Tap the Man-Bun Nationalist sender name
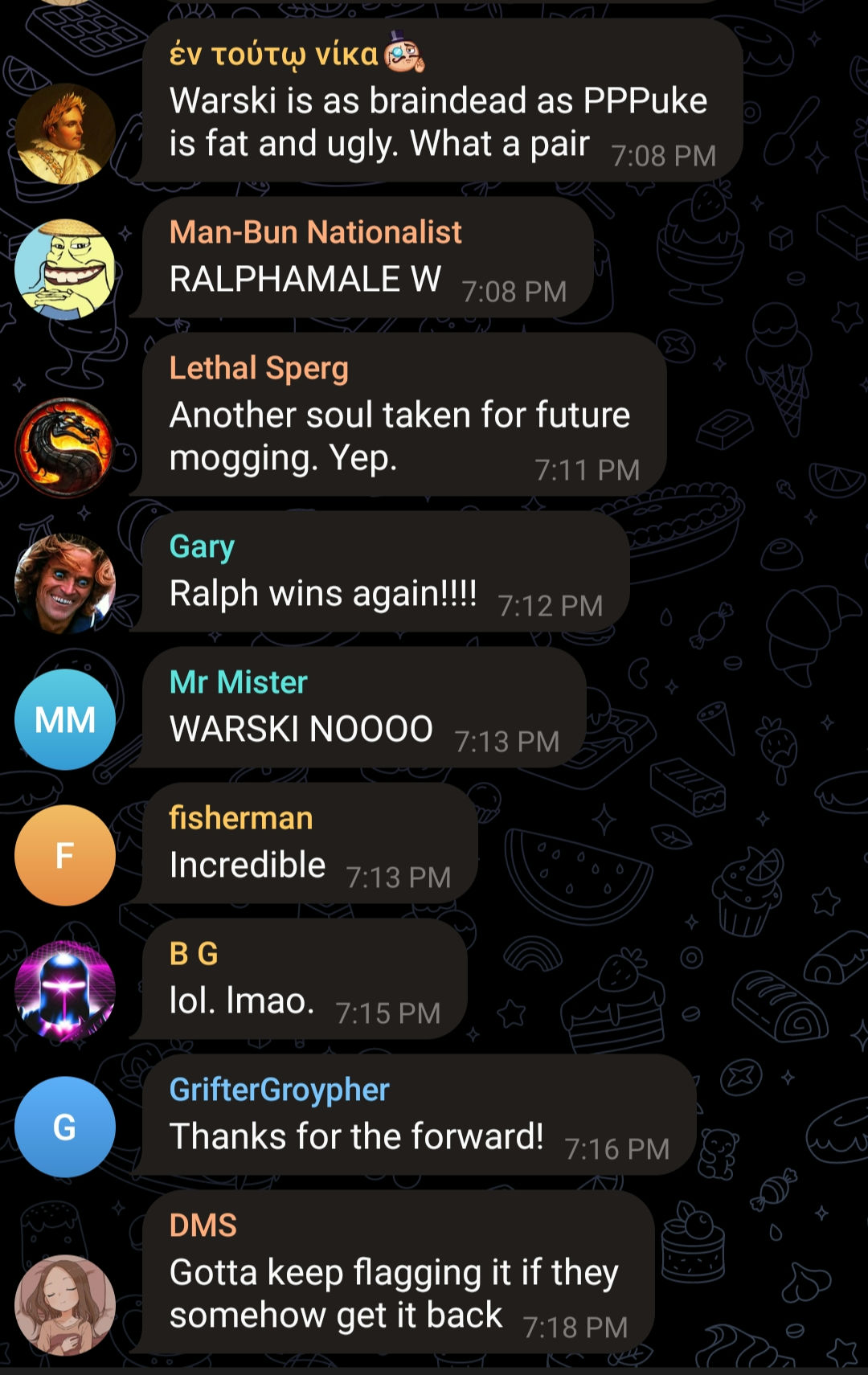Viewport: 868px width, 1375px height. pos(315,232)
